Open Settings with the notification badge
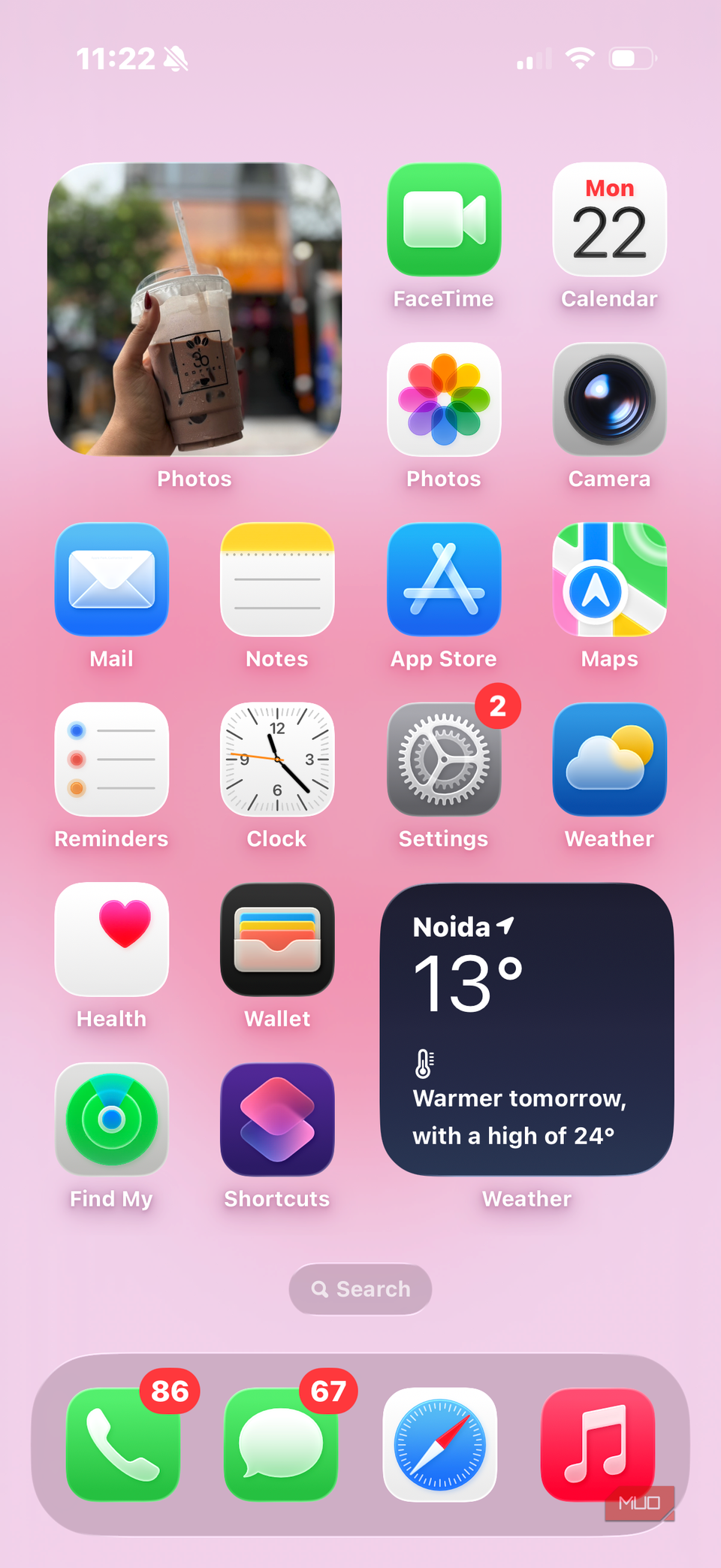Image resolution: width=721 pixels, height=1568 pixels. click(x=444, y=760)
